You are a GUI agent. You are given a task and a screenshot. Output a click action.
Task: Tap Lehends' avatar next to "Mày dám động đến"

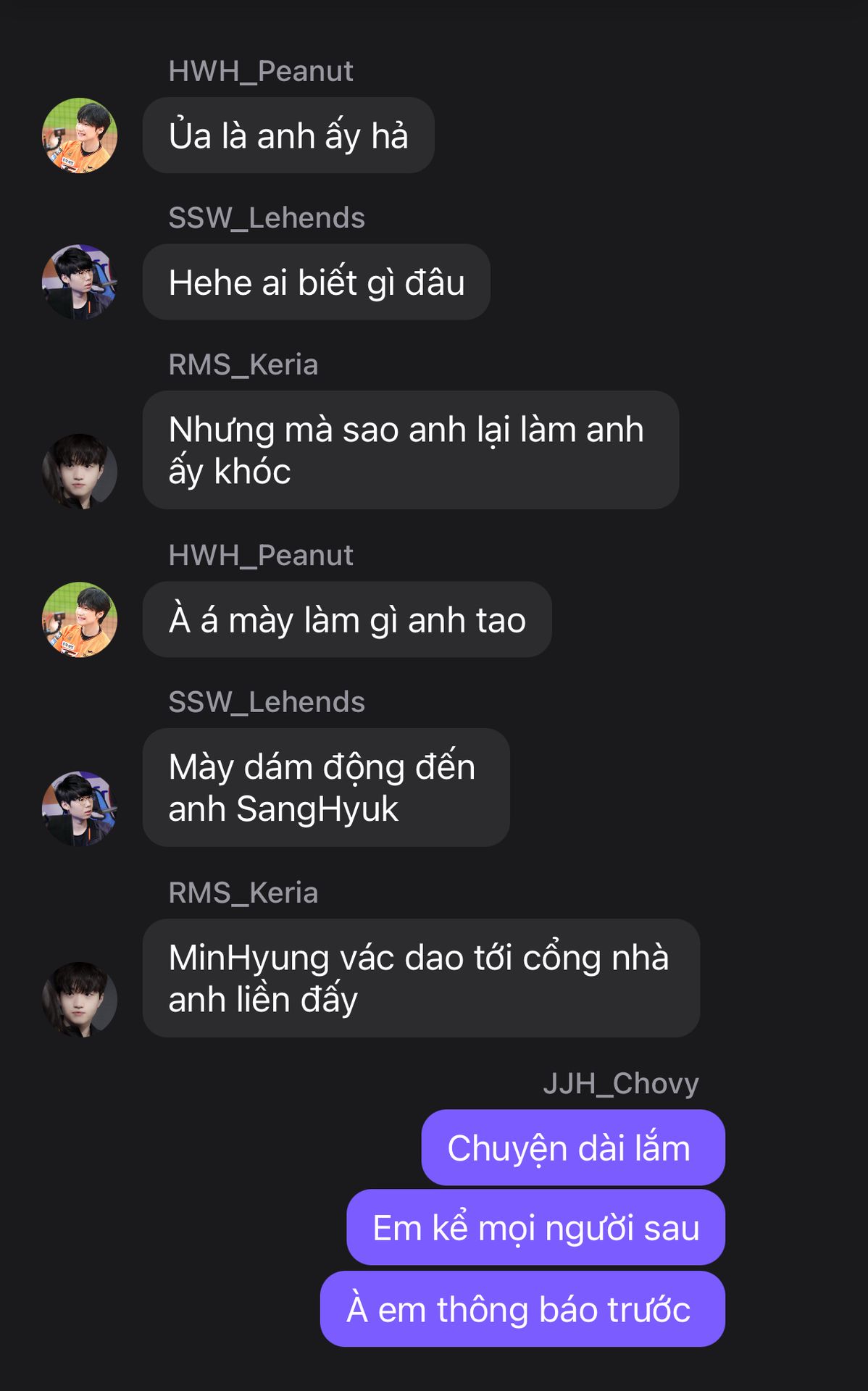click(x=80, y=809)
